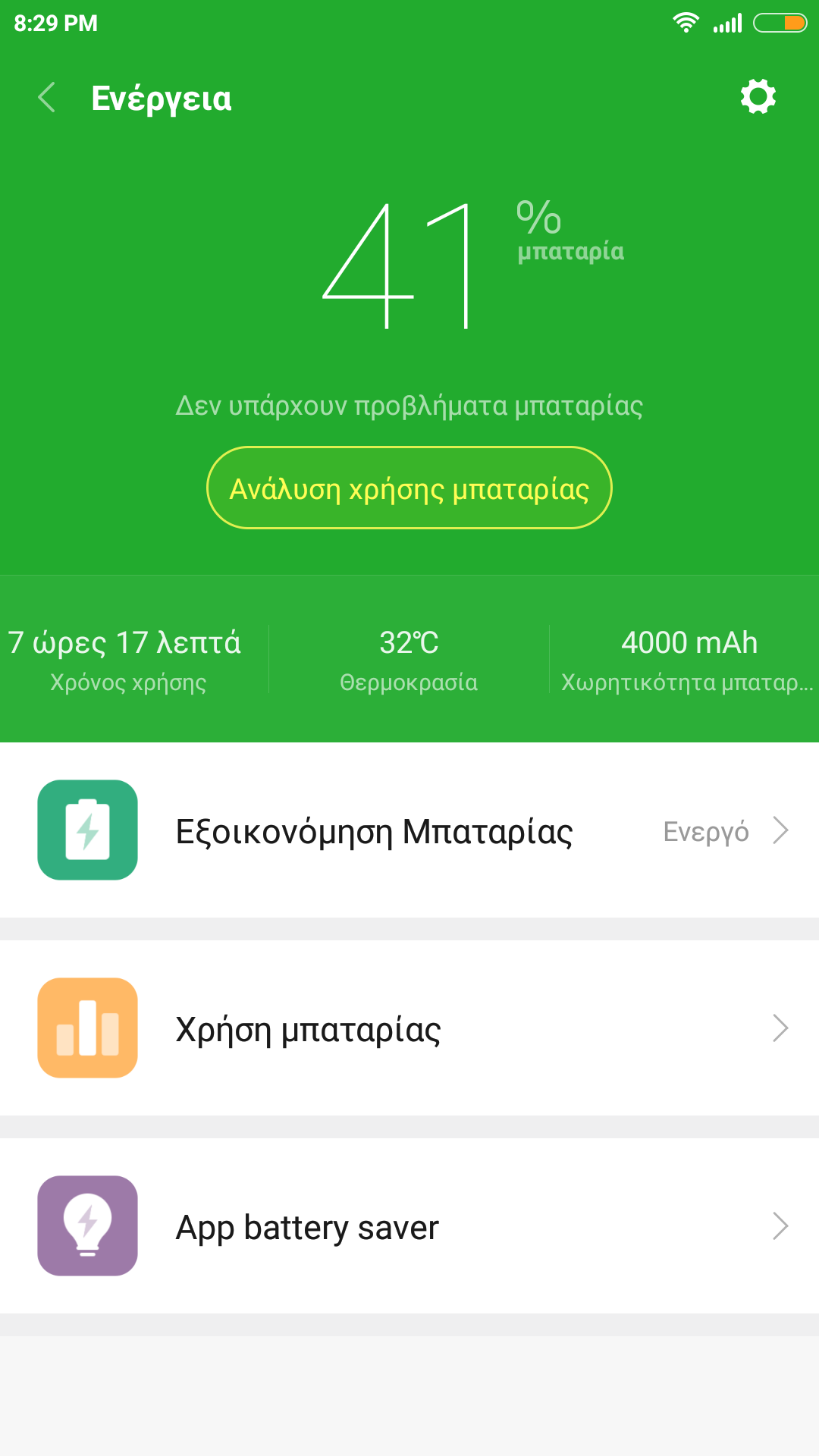
Task: Open the settings gear icon
Action: [x=758, y=97]
